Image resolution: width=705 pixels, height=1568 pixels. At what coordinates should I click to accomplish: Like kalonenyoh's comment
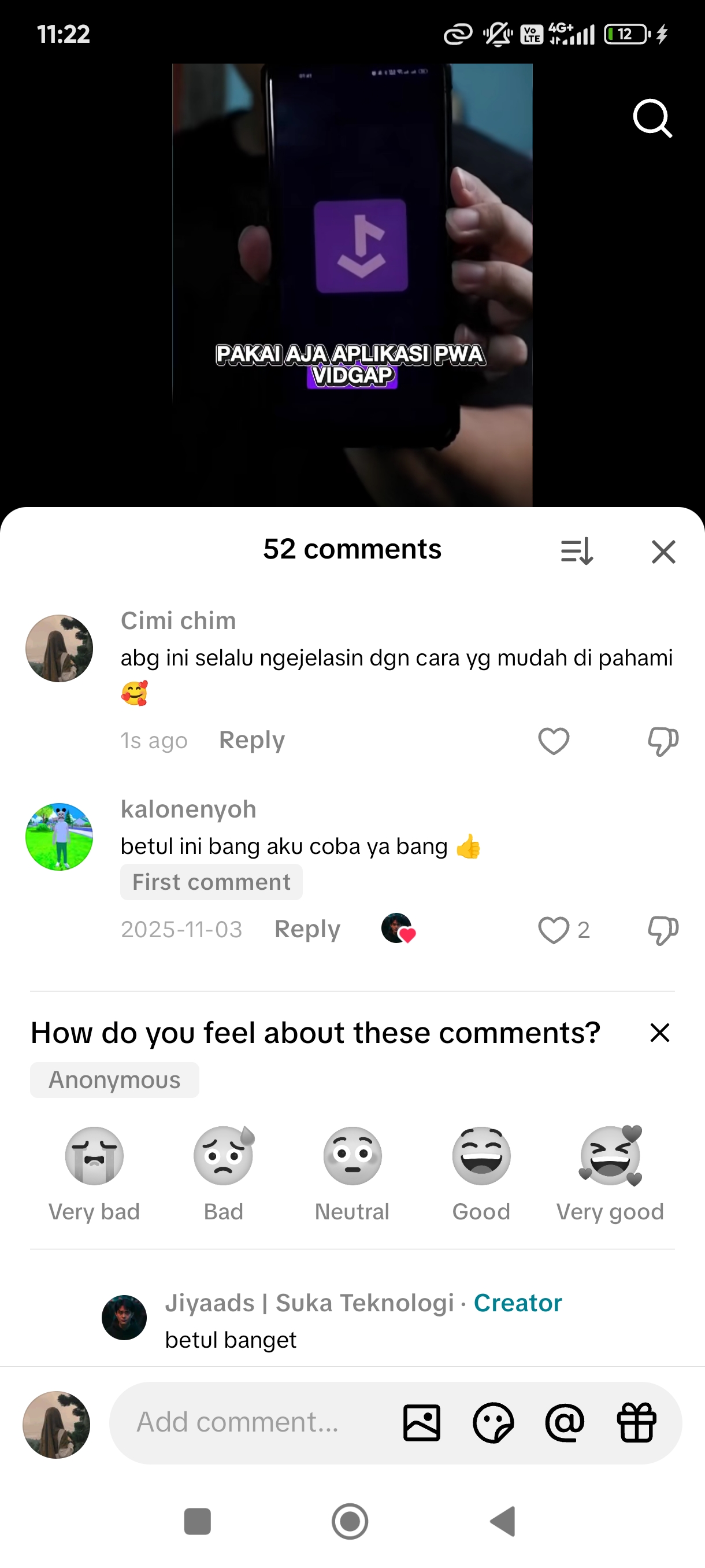click(x=554, y=930)
